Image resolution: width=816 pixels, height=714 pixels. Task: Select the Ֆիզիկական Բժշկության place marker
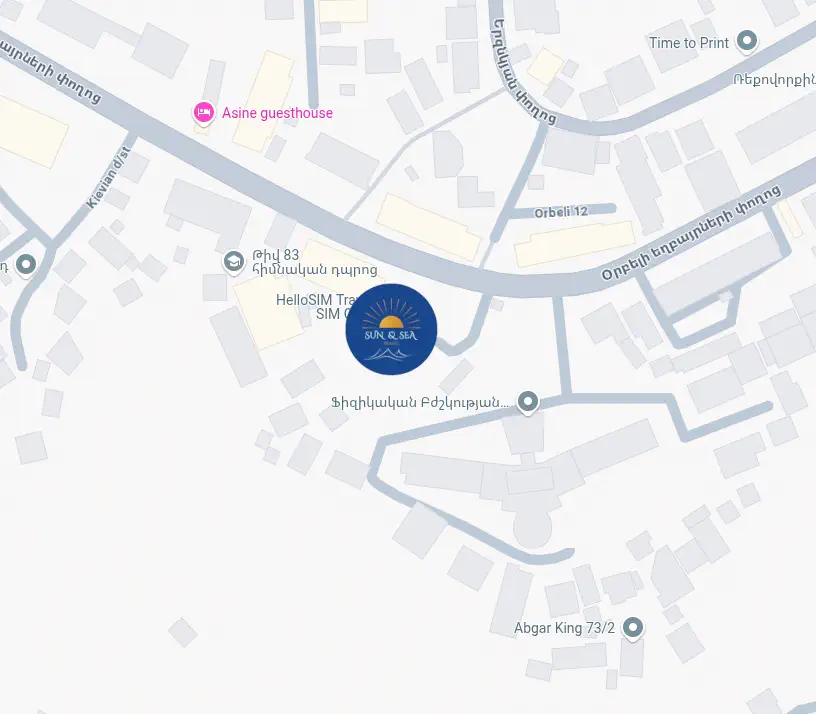point(528,402)
